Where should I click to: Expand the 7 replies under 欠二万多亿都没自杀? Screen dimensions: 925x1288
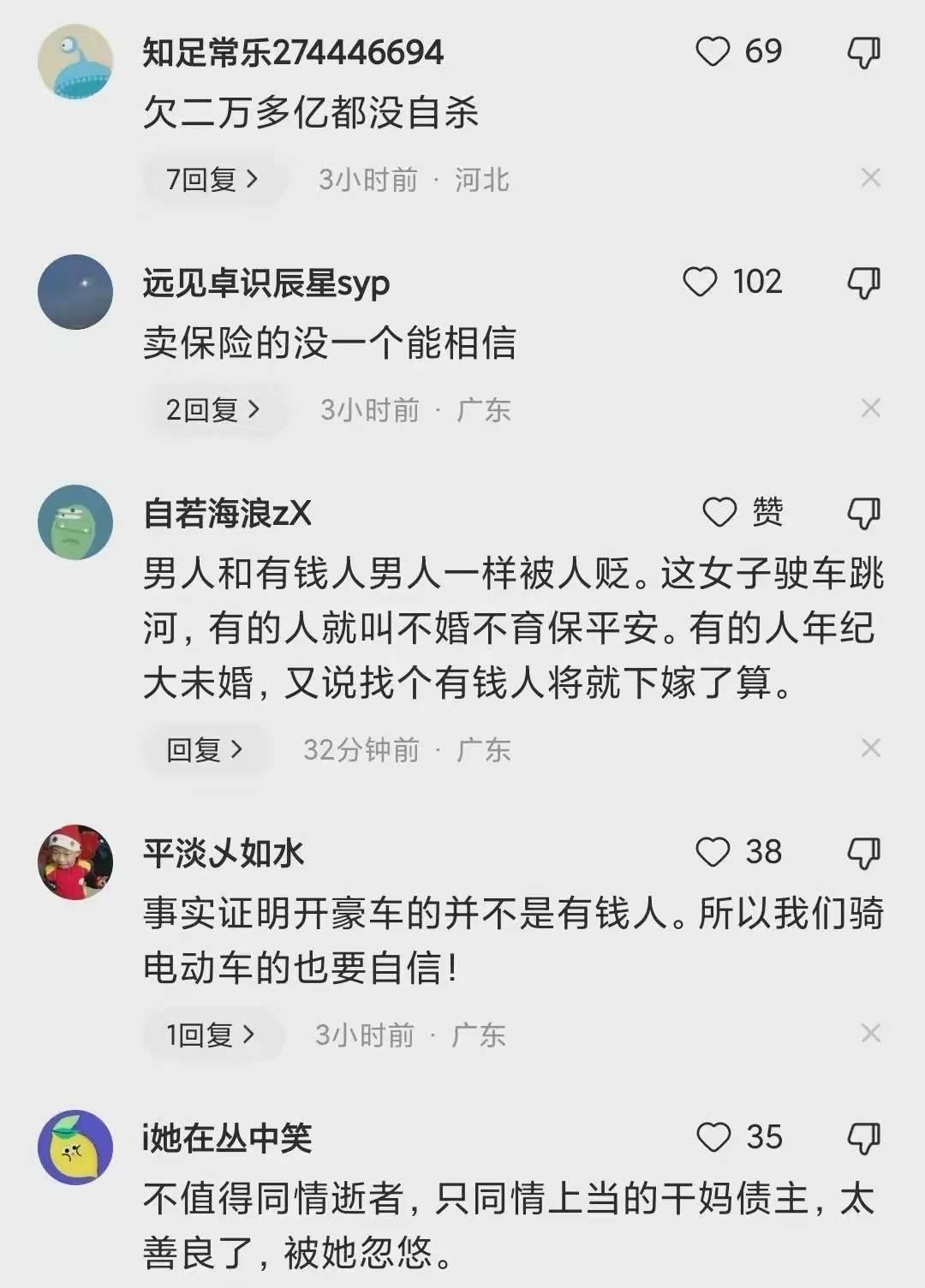212,180
